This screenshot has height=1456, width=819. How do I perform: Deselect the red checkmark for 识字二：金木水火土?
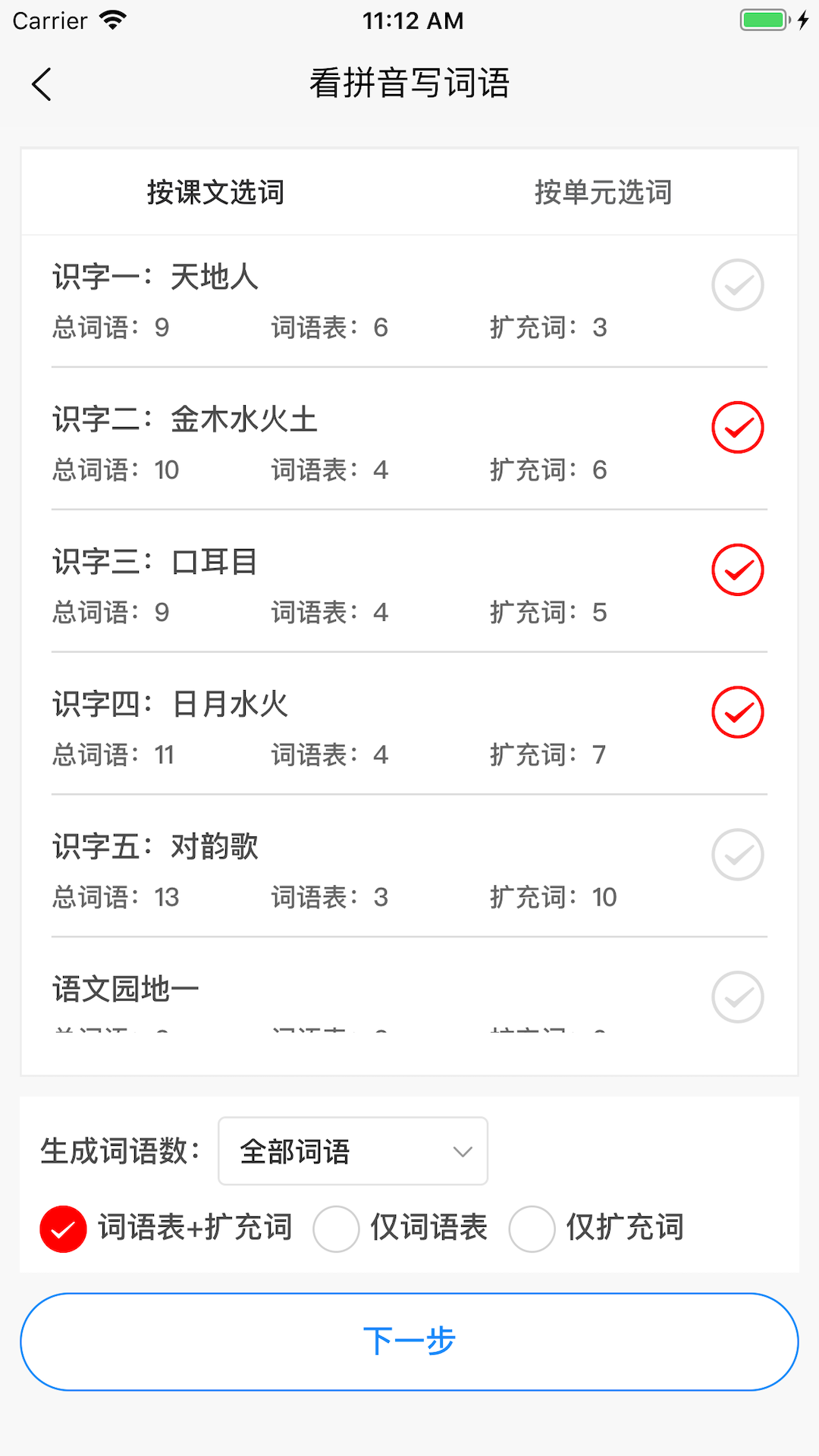[x=737, y=427]
